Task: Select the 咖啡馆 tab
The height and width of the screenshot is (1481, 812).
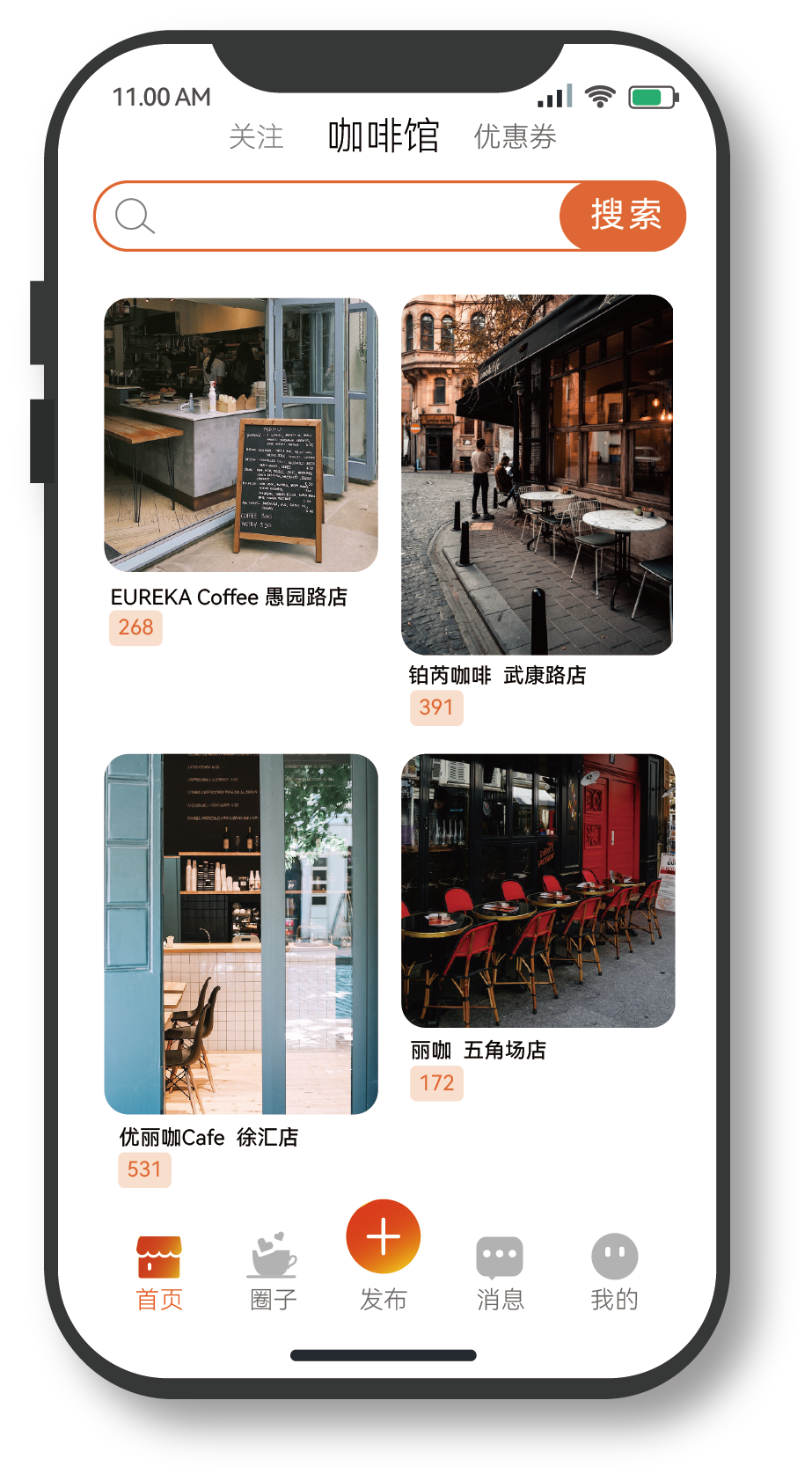Action: 383,136
